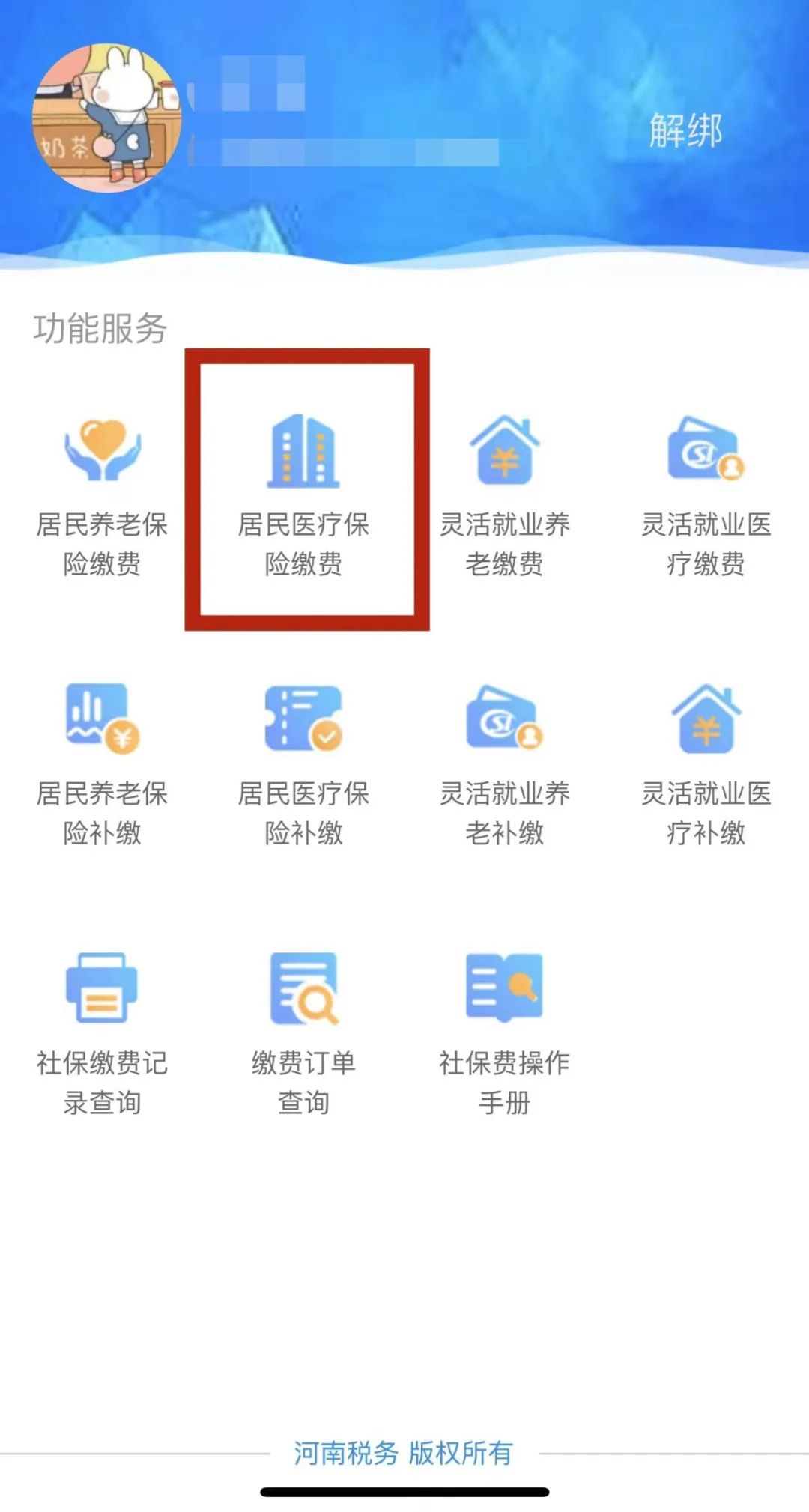Open the 河南税务 版权所有 footer link

tap(404, 1450)
